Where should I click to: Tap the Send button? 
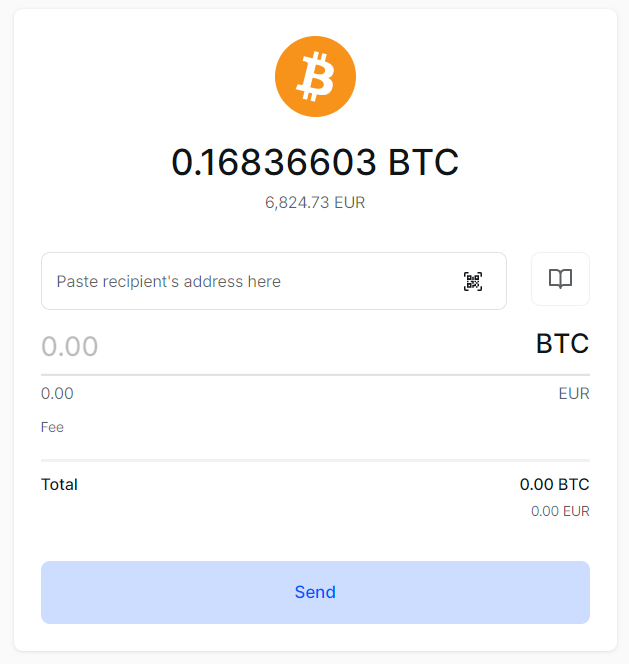pyautogui.click(x=315, y=592)
